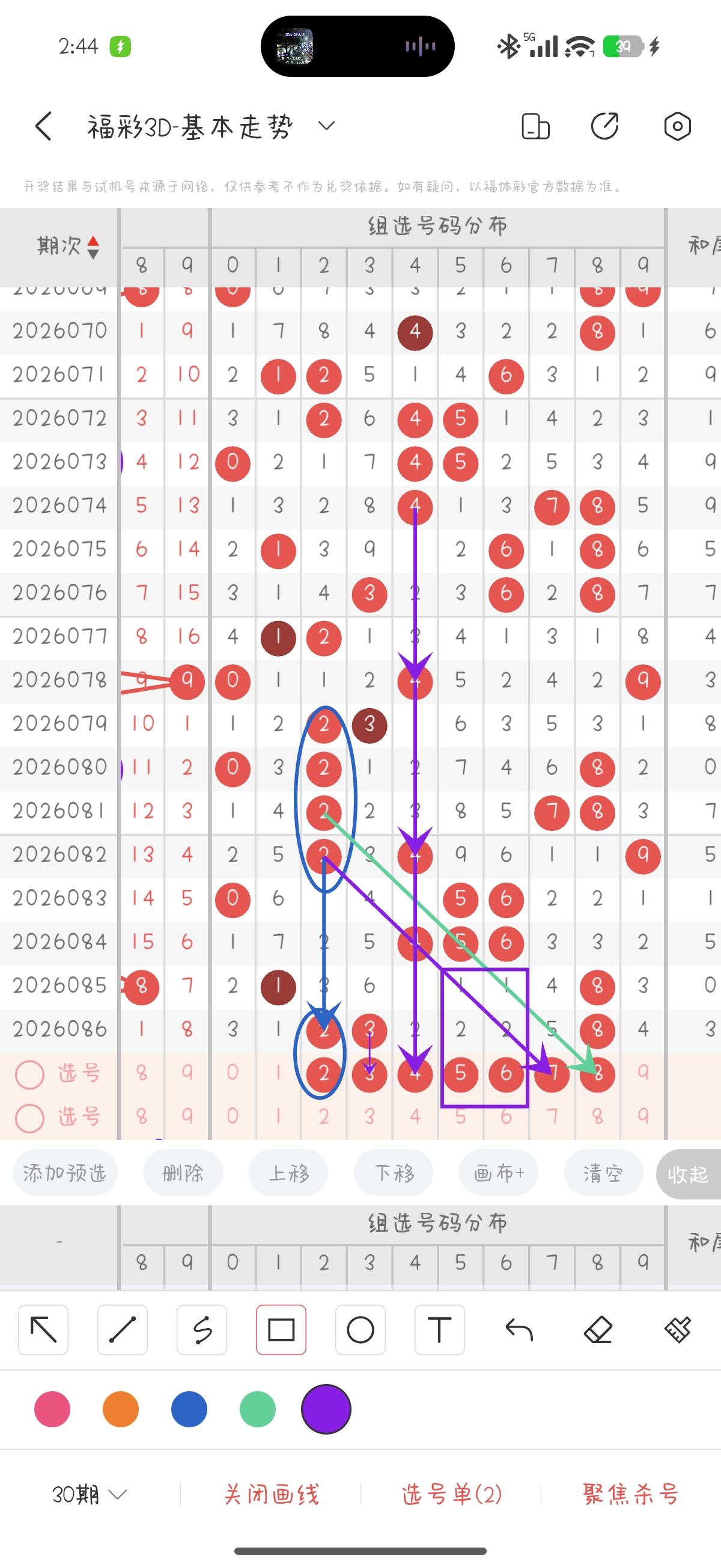Select the Circle drawing tool
The height and width of the screenshot is (1568, 721).
pyautogui.click(x=360, y=1331)
